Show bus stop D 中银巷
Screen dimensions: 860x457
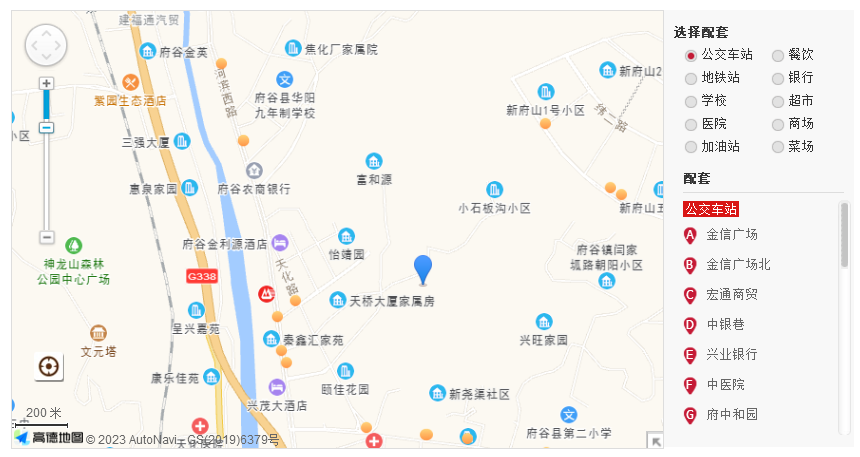(x=726, y=325)
